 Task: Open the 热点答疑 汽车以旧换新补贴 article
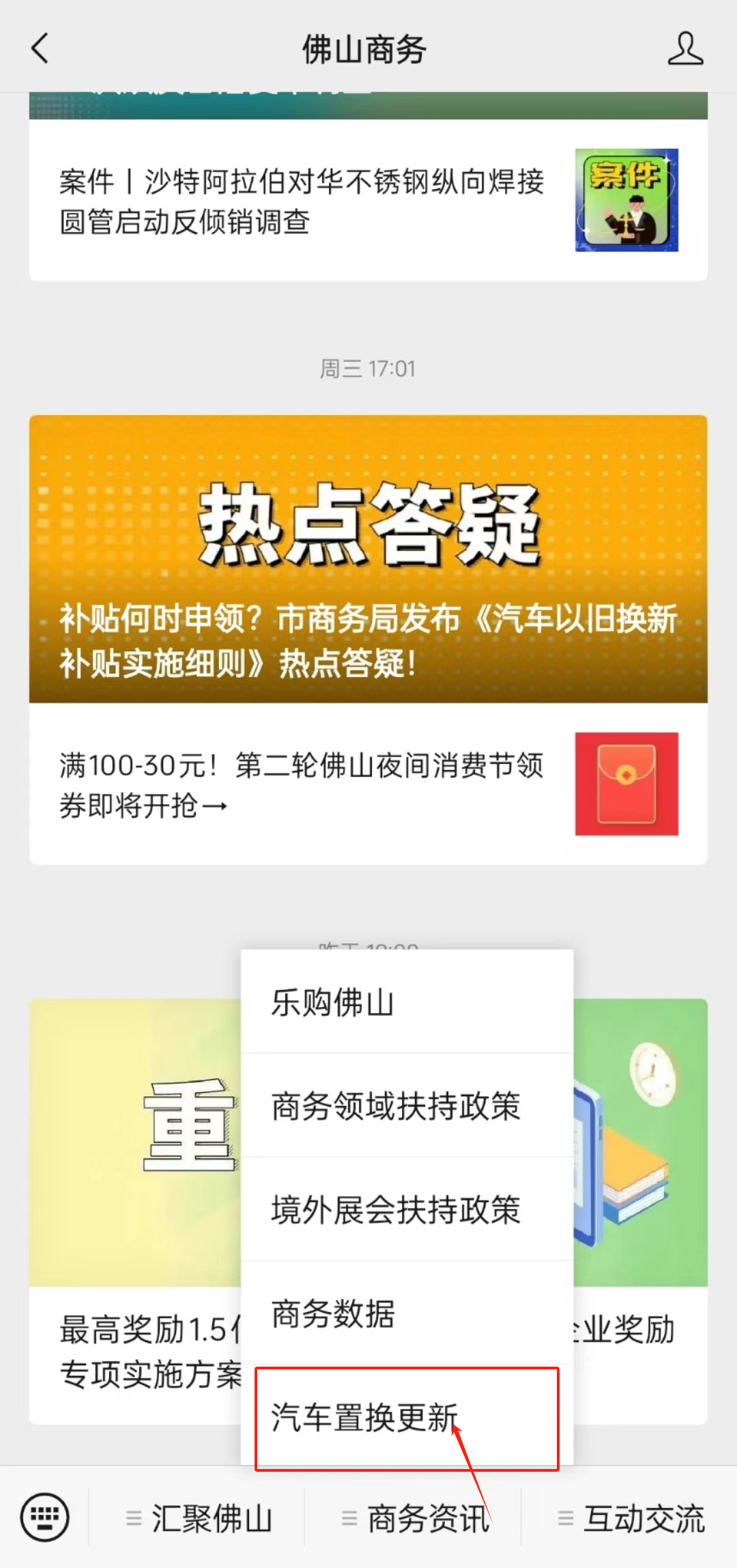click(x=368, y=558)
